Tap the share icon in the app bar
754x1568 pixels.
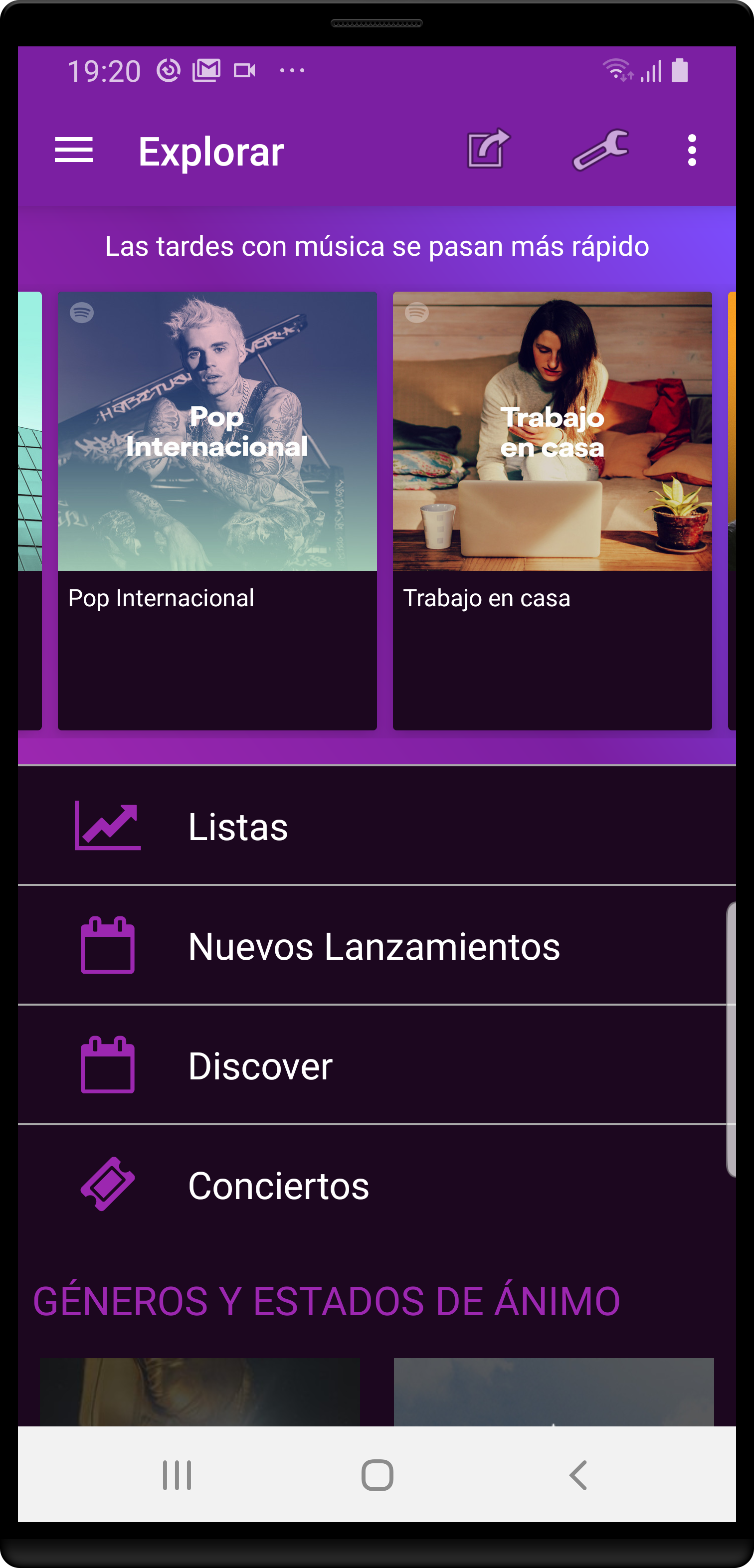pyautogui.click(x=488, y=149)
